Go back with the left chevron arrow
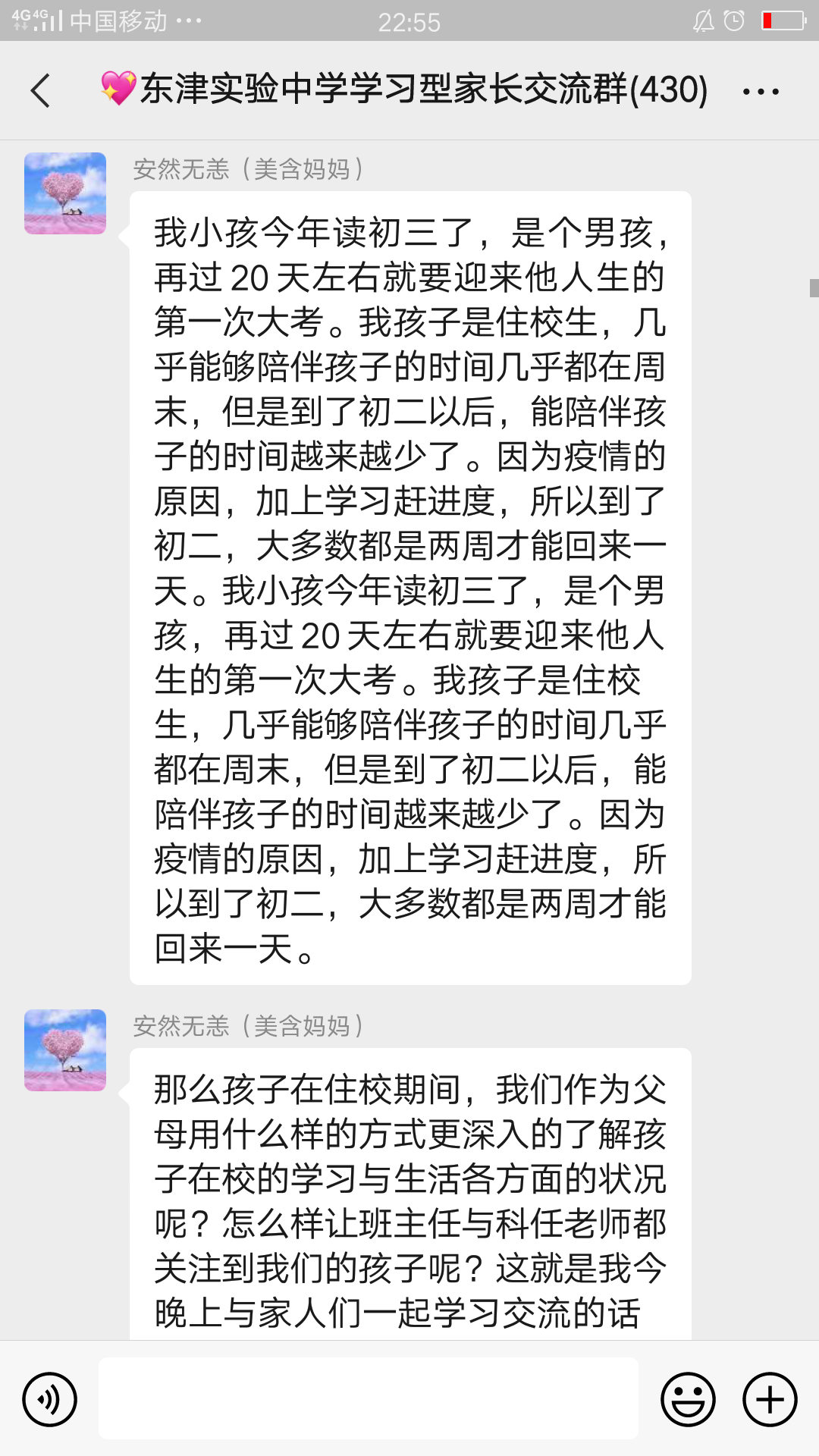This screenshot has height=1456, width=819. pos(39,90)
